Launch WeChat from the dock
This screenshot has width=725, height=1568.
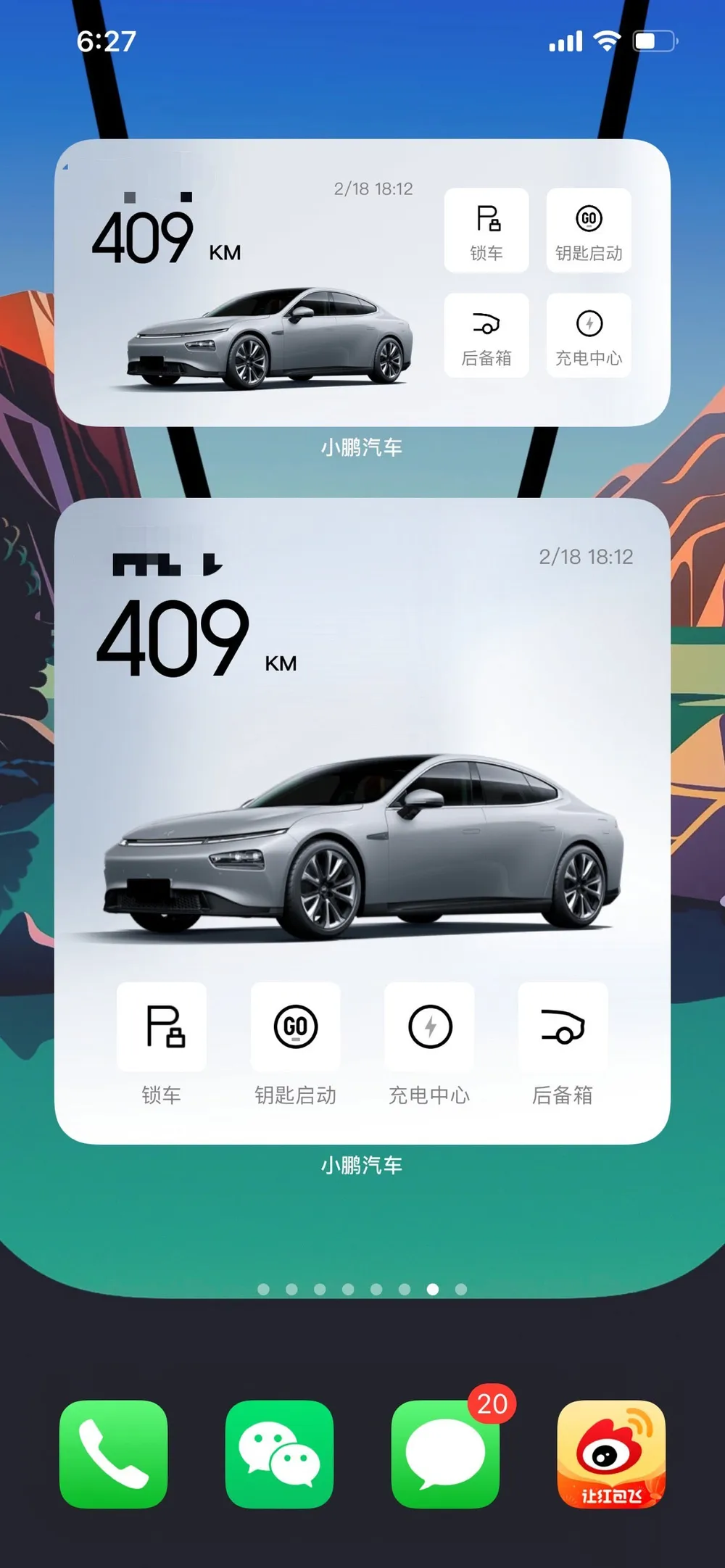click(279, 1454)
